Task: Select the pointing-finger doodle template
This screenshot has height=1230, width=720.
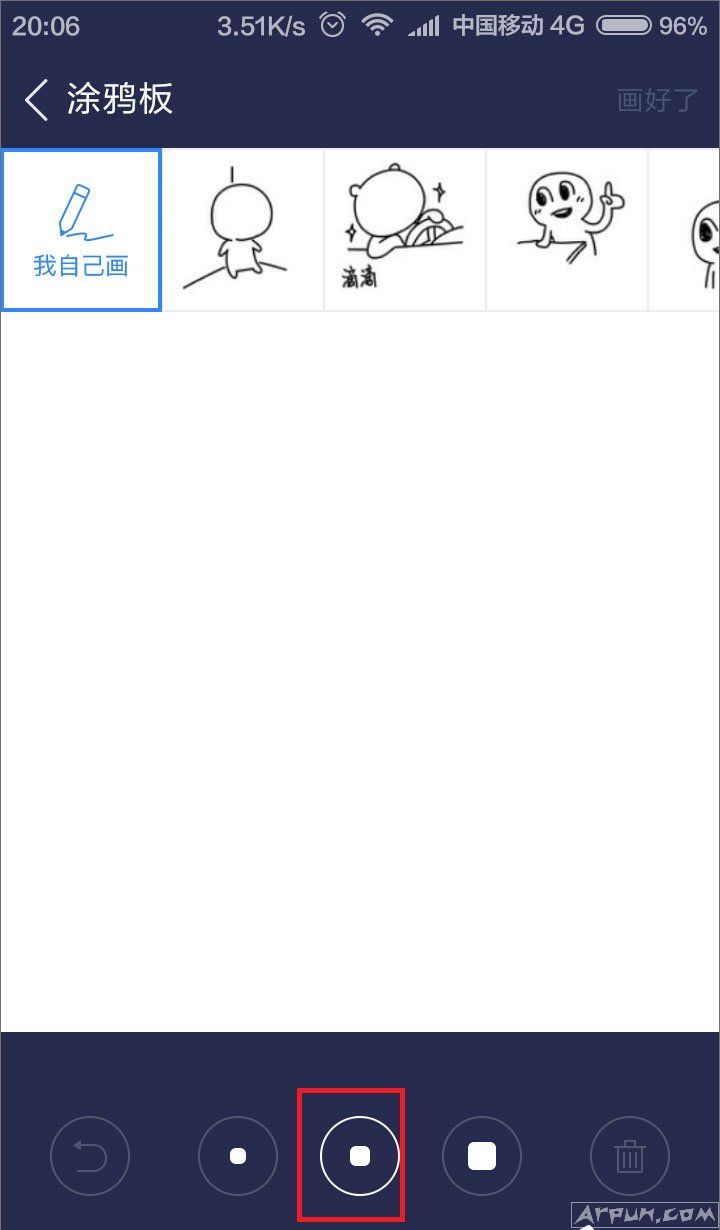Action: point(566,228)
